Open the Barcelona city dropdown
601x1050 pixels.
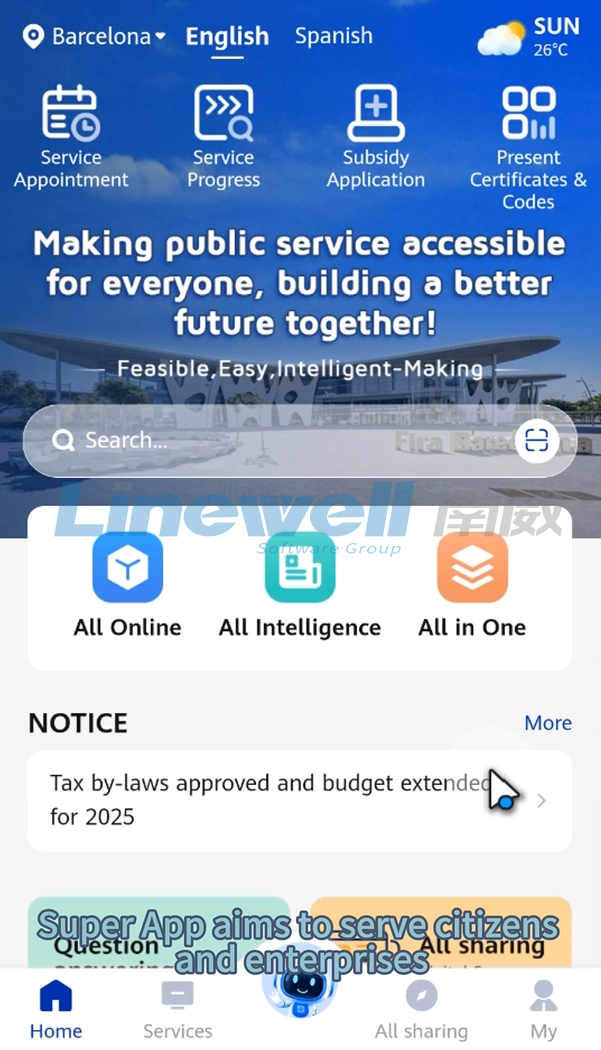point(96,37)
